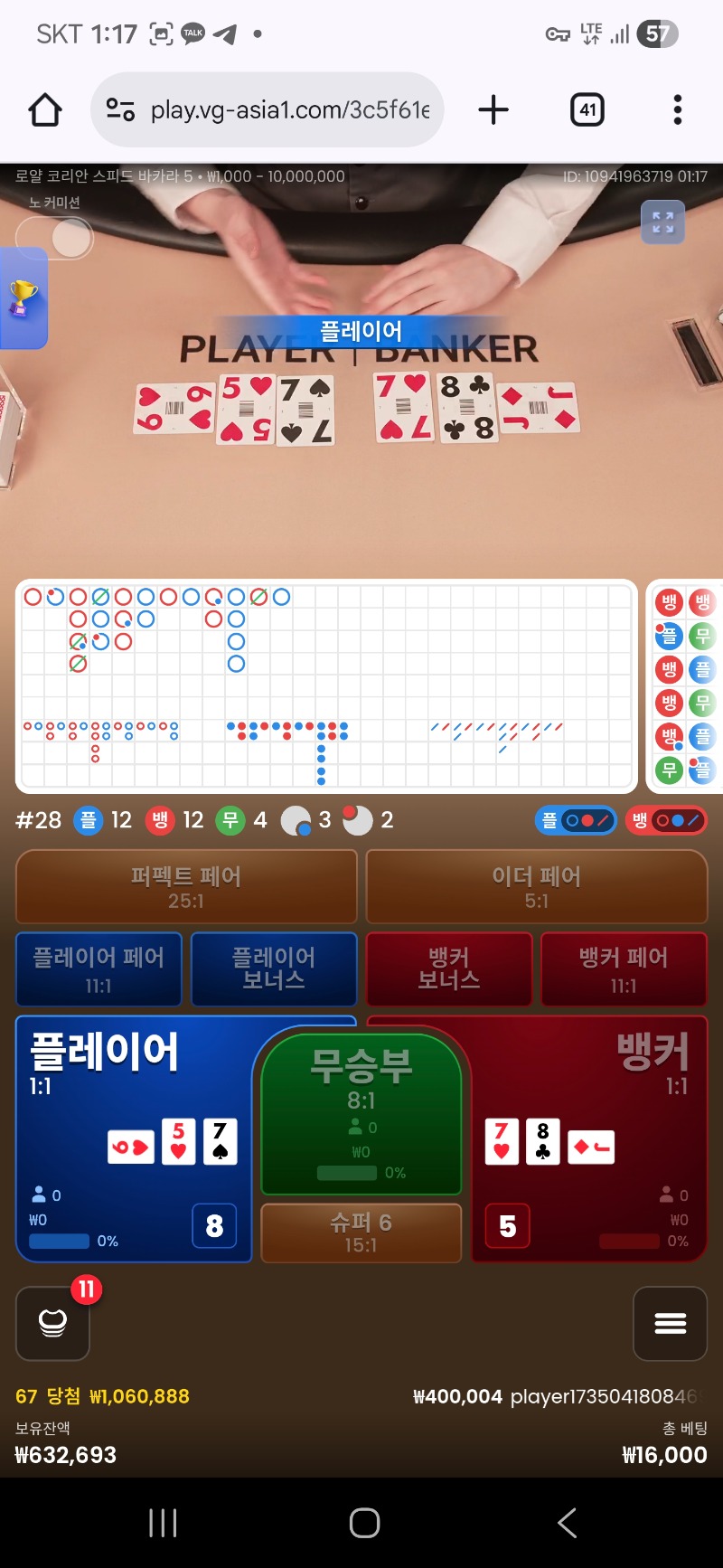Enter fullscreen video mode
Screen dimensions: 723x1568
[662, 222]
